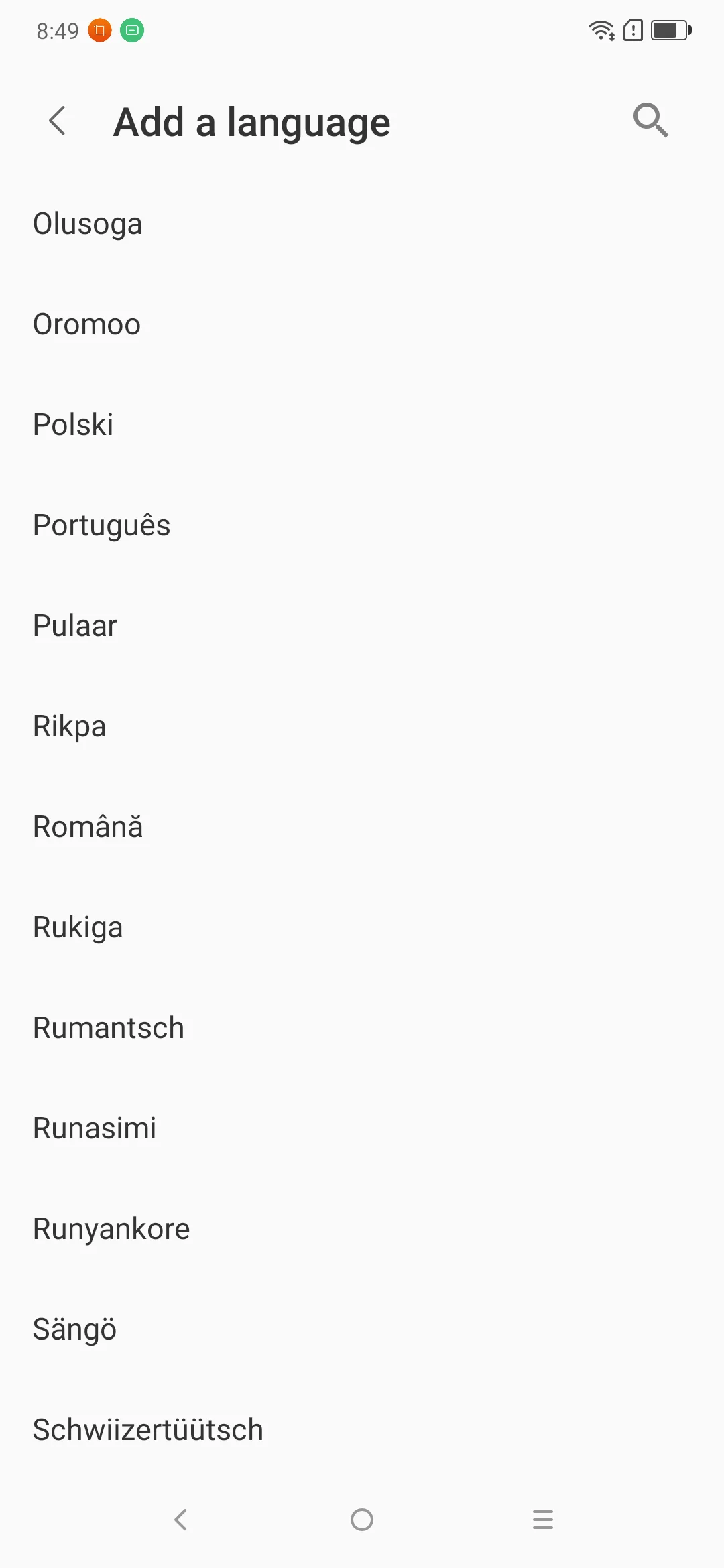The height and width of the screenshot is (1568, 724).
Task: Open recent apps from navigation bar
Action: coord(543,1520)
